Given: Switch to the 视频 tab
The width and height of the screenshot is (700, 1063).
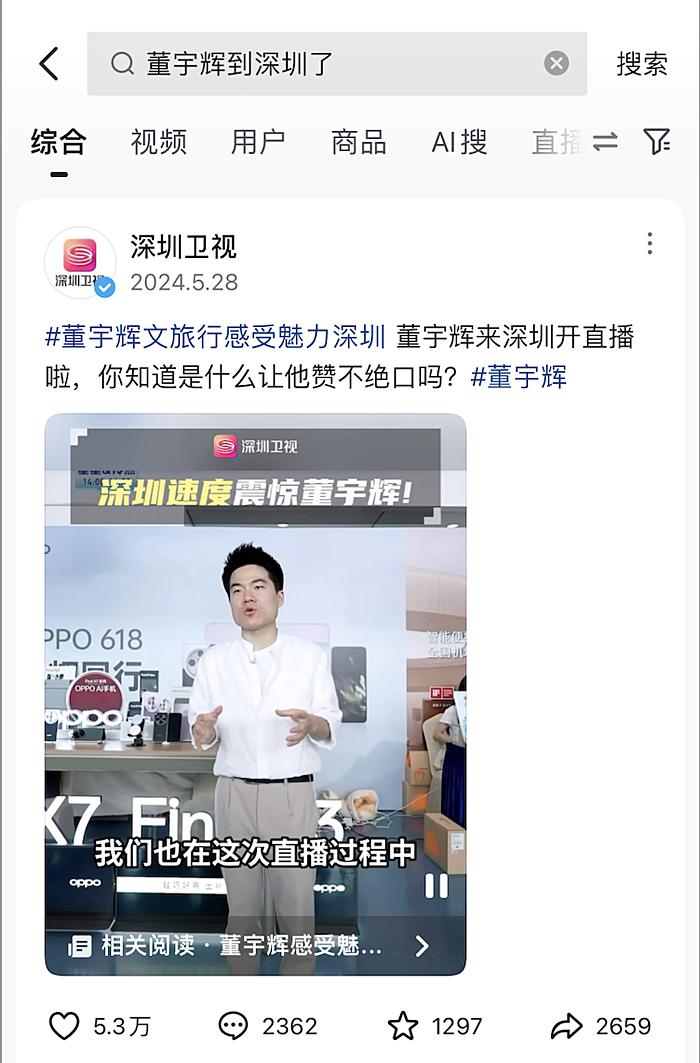Looking at the screenshot, I should pos(158,142).
